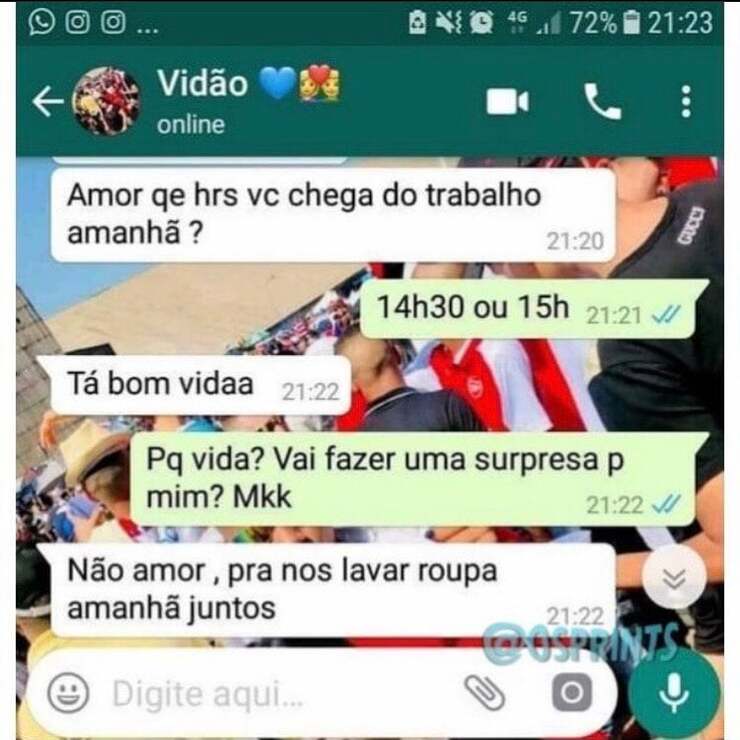Screen dimensions: 740x740
Task: Open the three-dot overflow menu
Action: click(x=685, y=101)
